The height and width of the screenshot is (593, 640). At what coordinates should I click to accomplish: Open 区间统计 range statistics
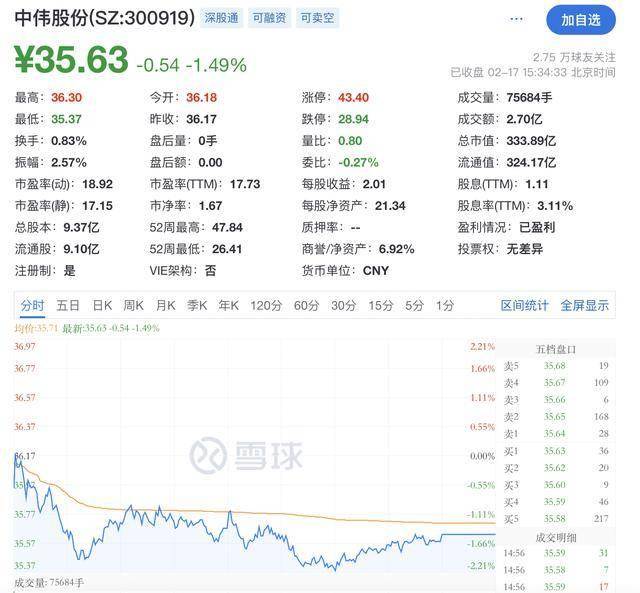pyautogui.click(x=525, y=305)
